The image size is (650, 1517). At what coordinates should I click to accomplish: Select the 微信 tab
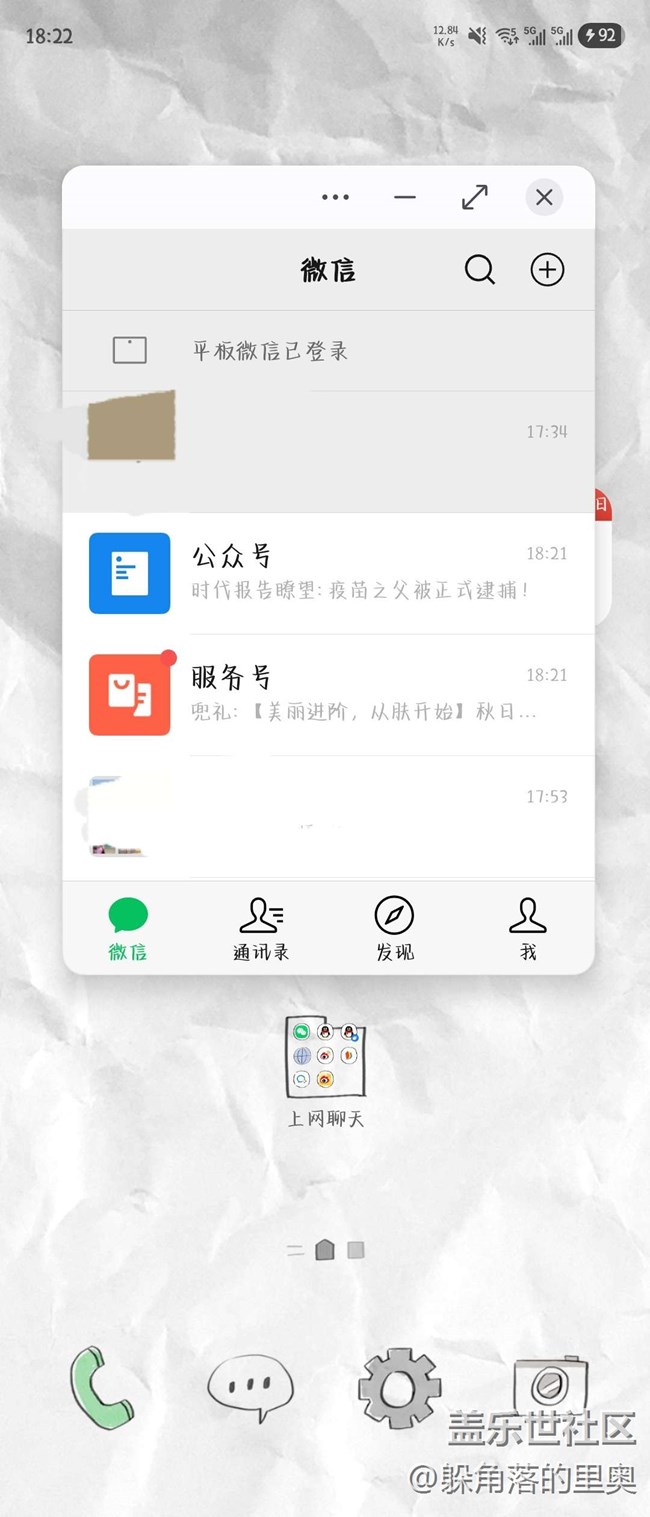pos(128,928)
